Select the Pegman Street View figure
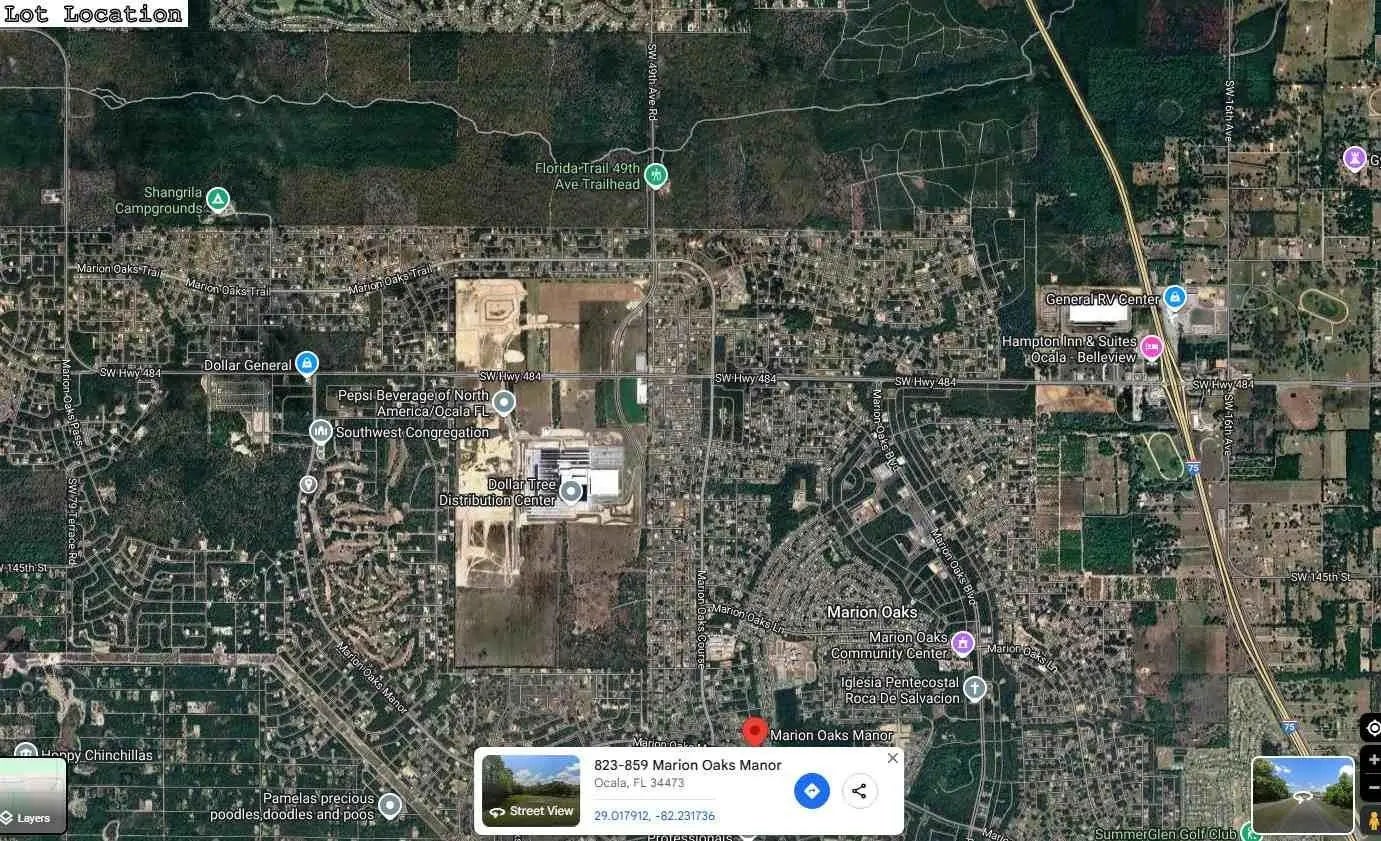The image size is (1381, 841). click(x=1372, y=820)
